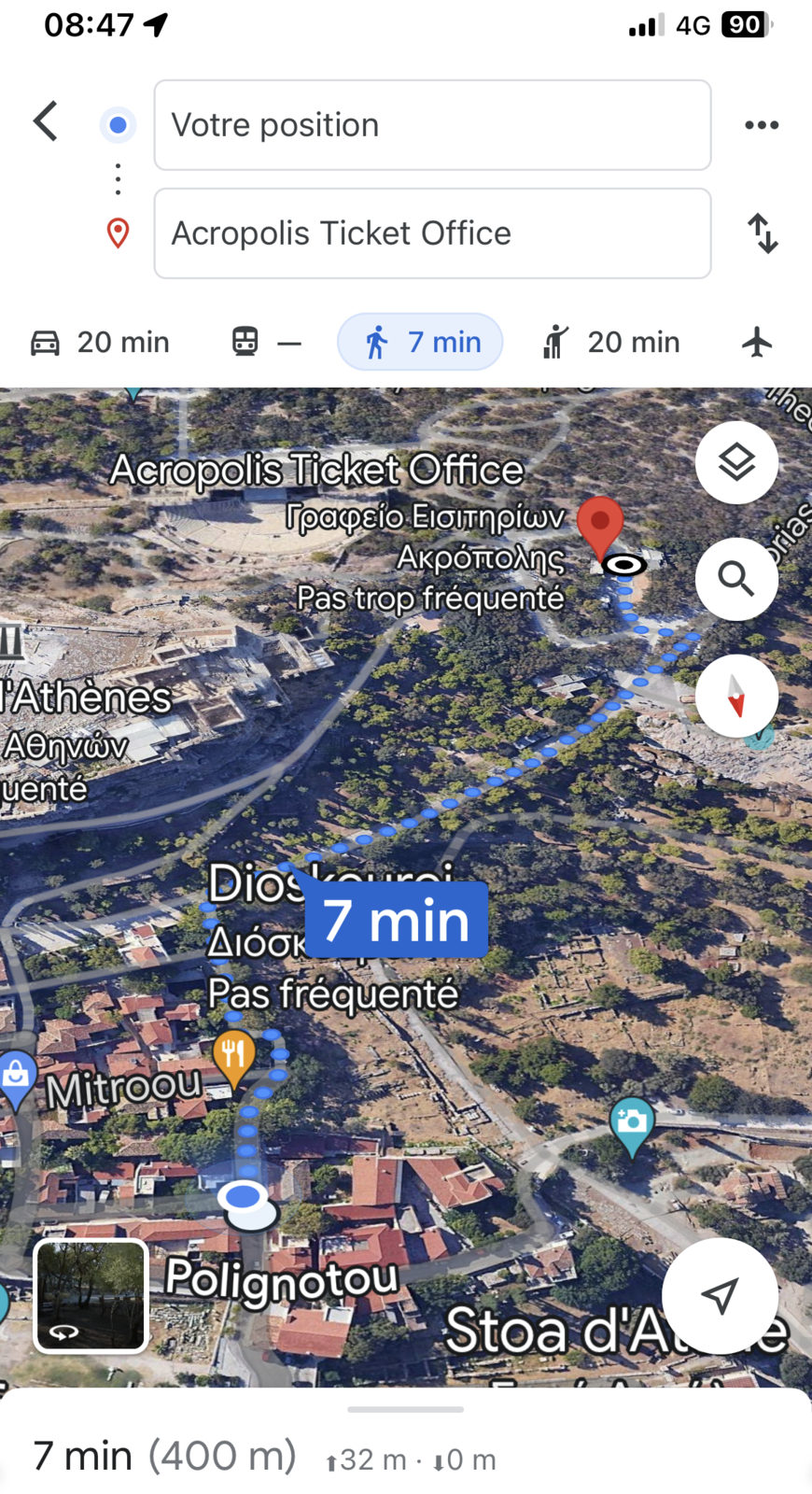Screen dimensions: 812x1494
Task: Edit the Votre position starting point
Action: (x=432, y=125)
